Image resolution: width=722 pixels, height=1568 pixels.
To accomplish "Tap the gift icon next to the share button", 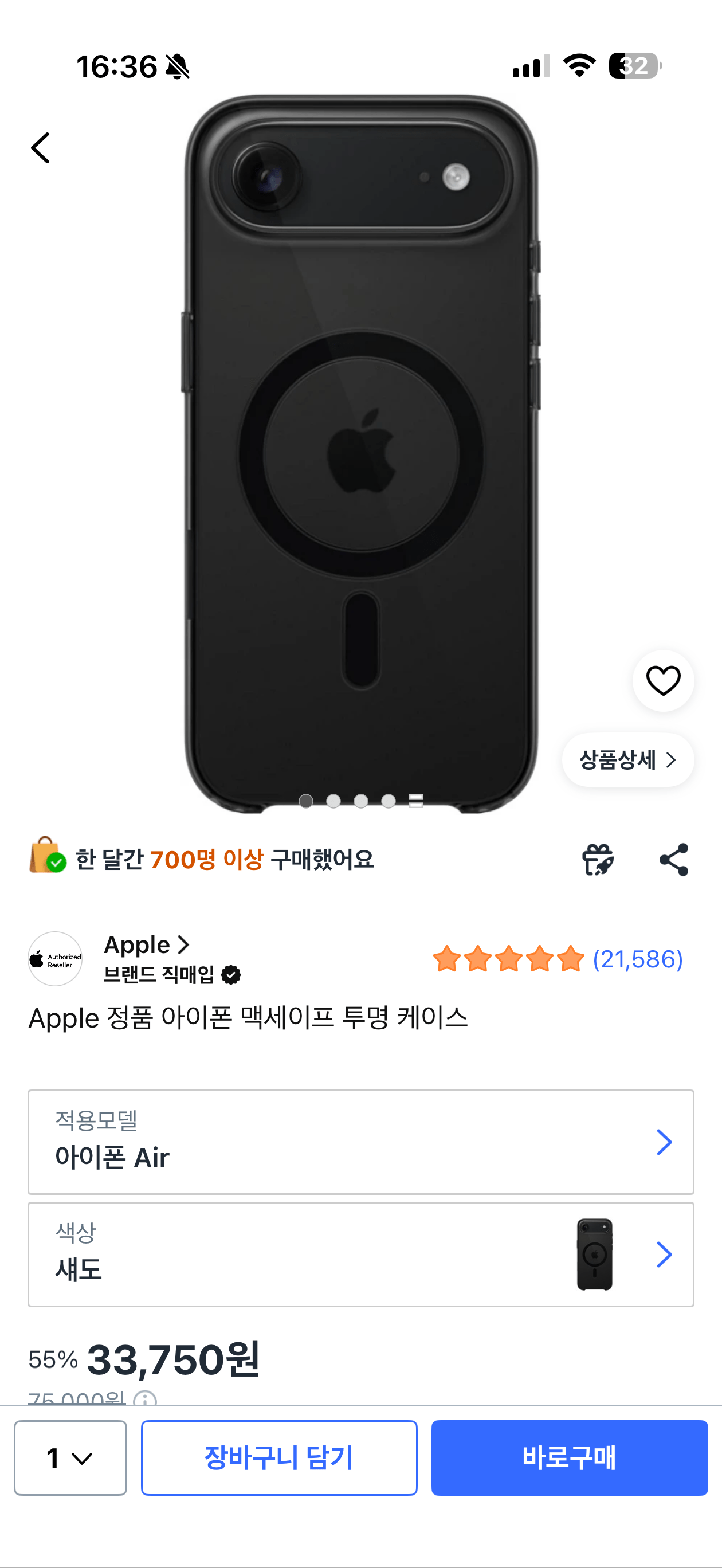I will click(x=598, y=860).
